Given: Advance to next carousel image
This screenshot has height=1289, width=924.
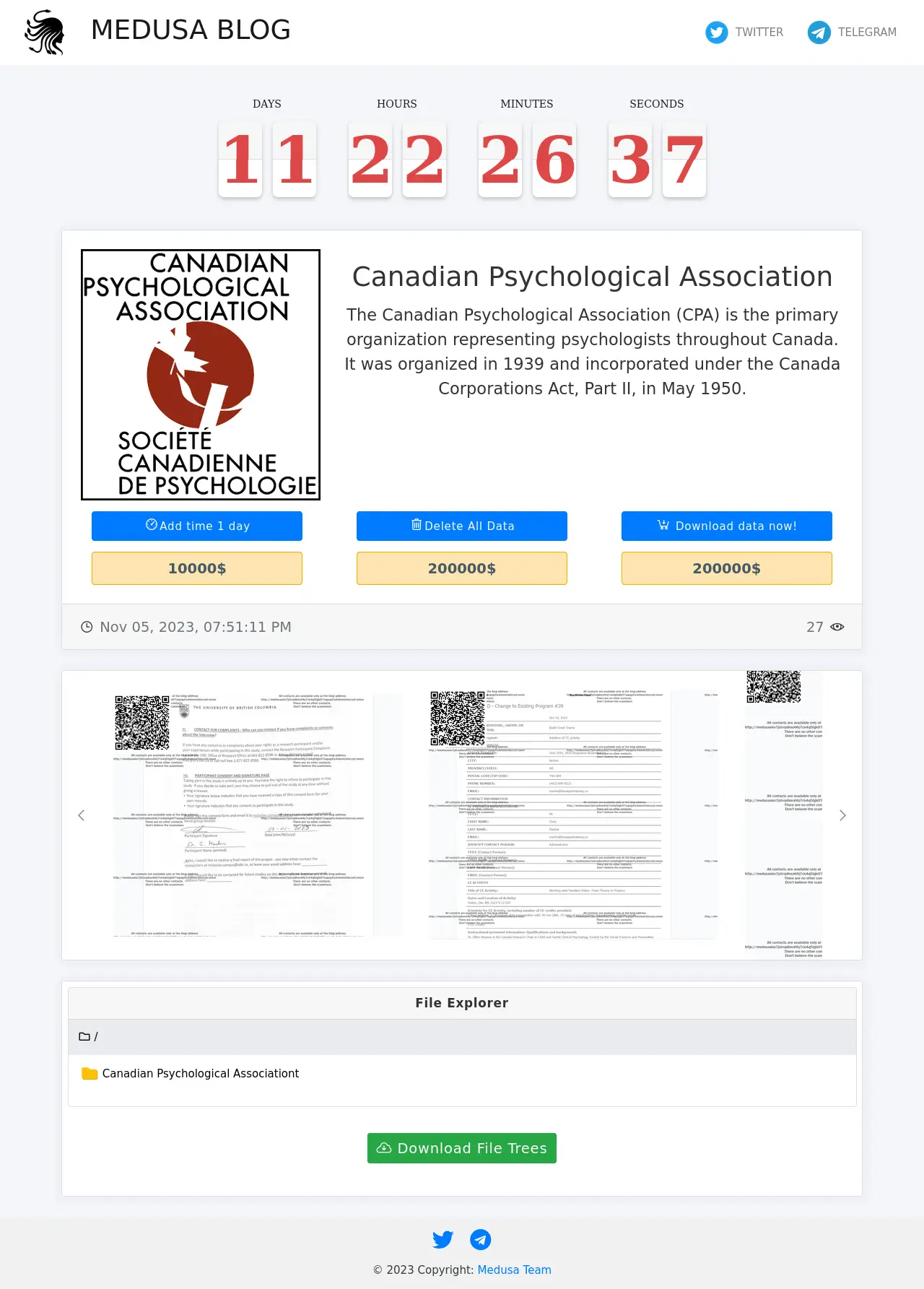Looking at the screenshot, I should [x=842, y=815].
